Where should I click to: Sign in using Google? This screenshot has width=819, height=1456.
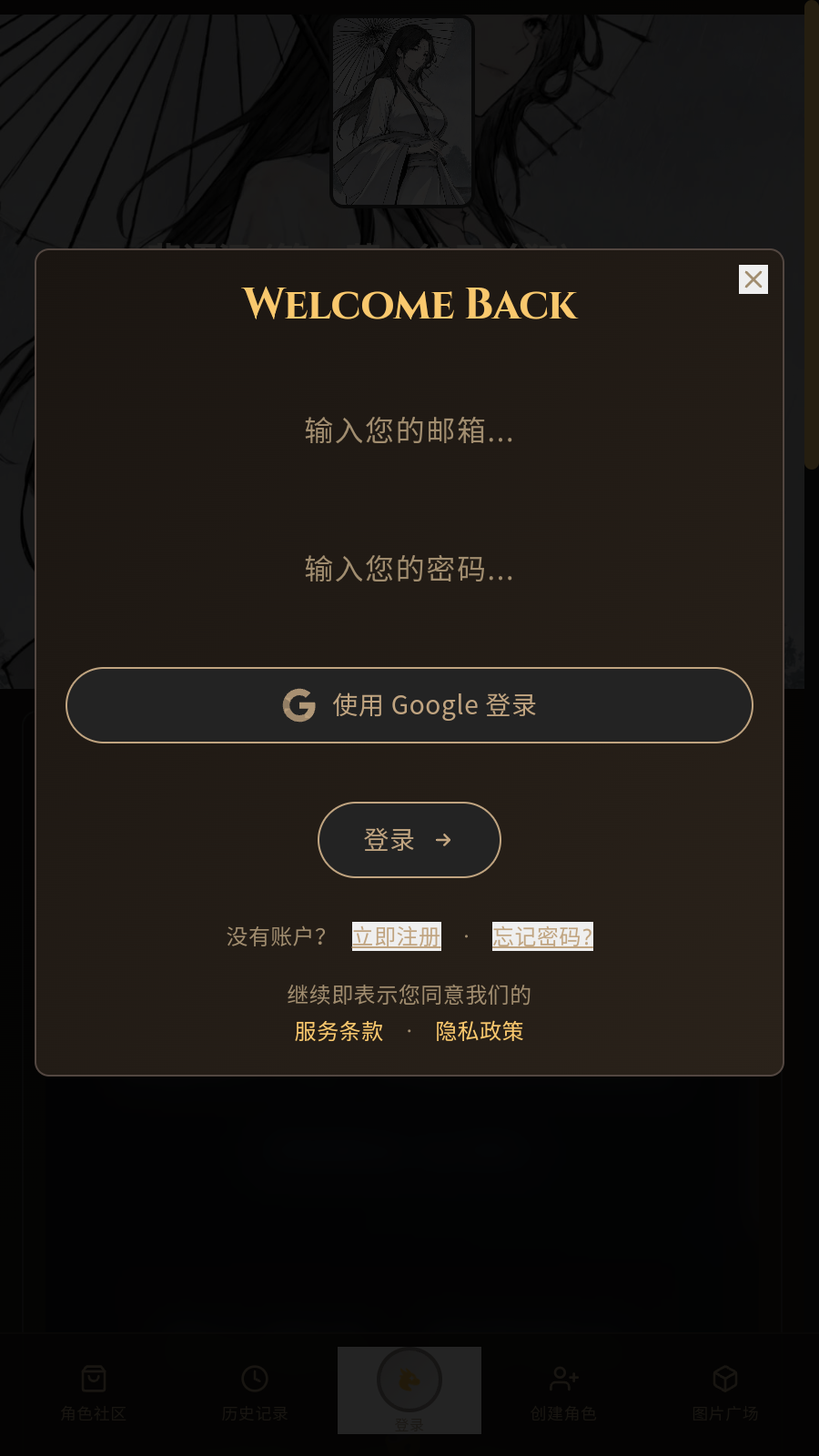tap(409, 705)
